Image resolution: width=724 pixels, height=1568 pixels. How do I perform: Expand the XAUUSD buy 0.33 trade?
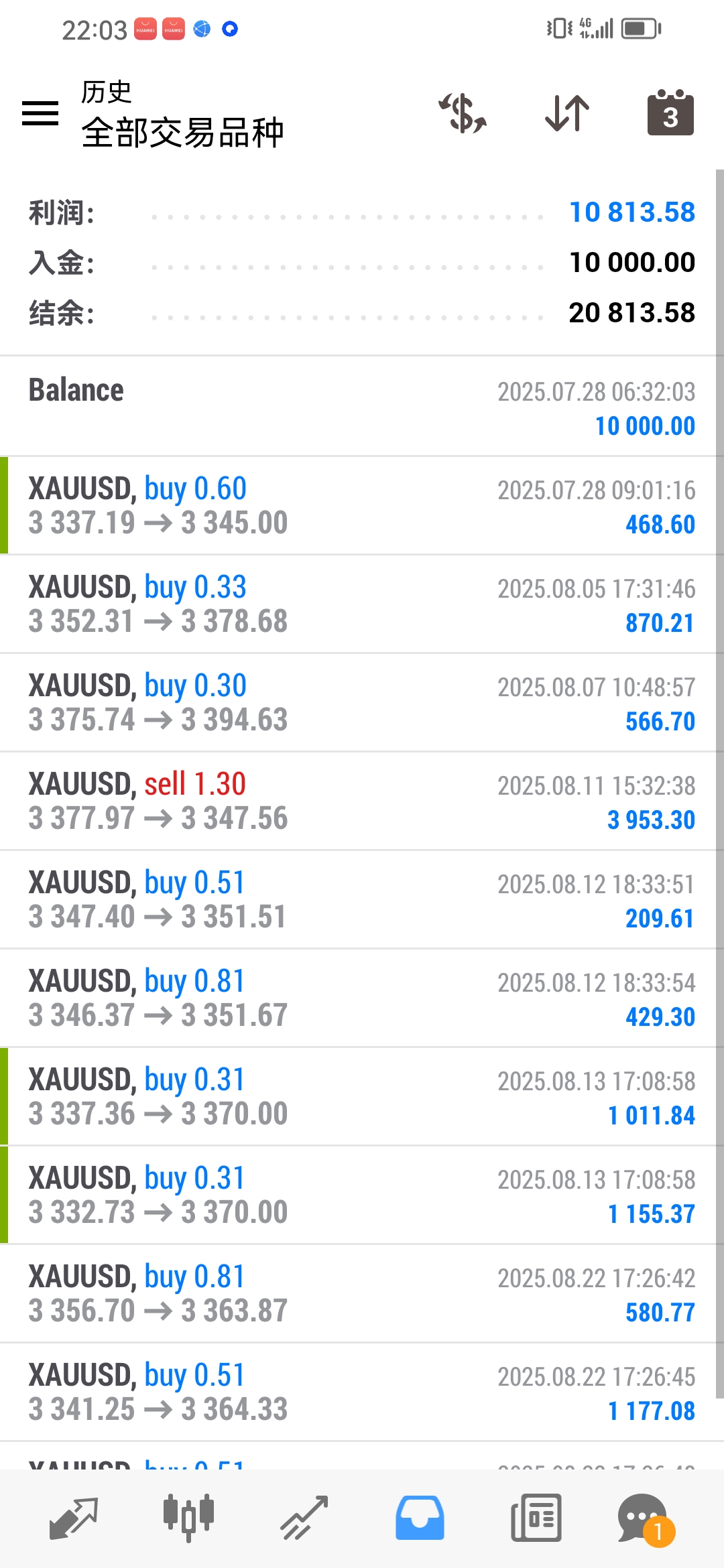click(362, 604)
